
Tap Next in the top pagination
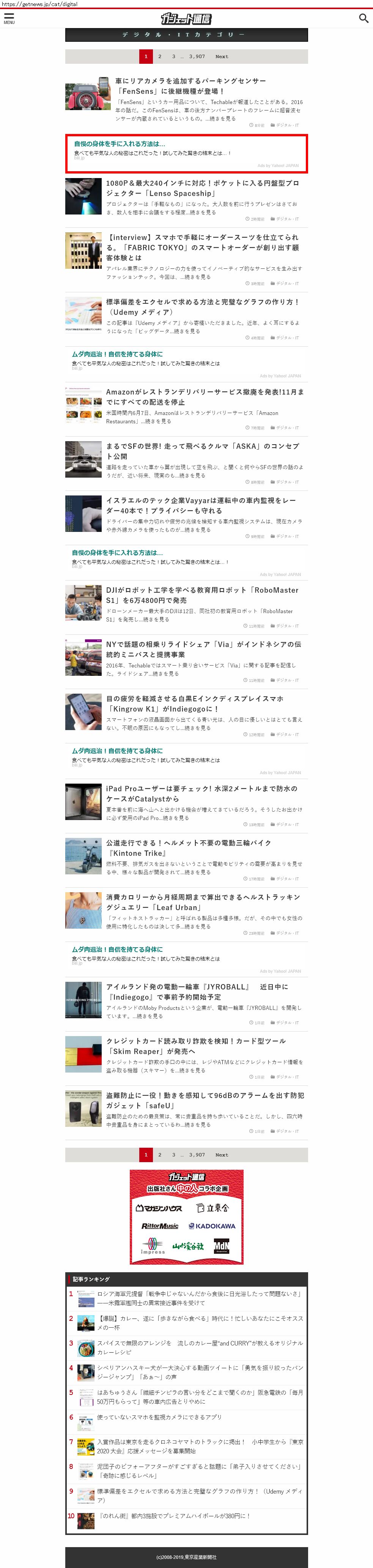pyautogui.click(x=222, y=57)
